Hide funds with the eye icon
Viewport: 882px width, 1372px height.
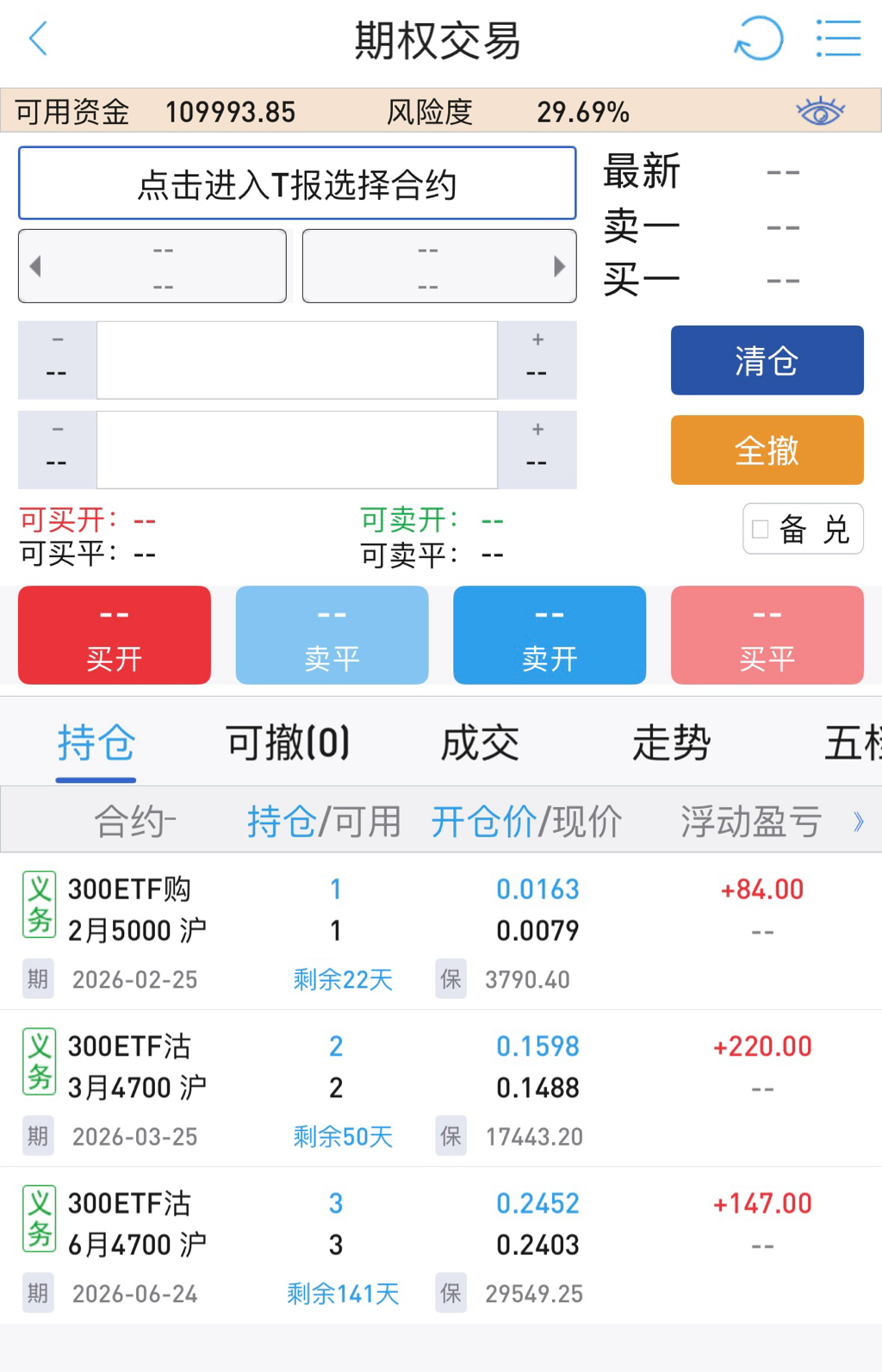(x=820, y=112)
